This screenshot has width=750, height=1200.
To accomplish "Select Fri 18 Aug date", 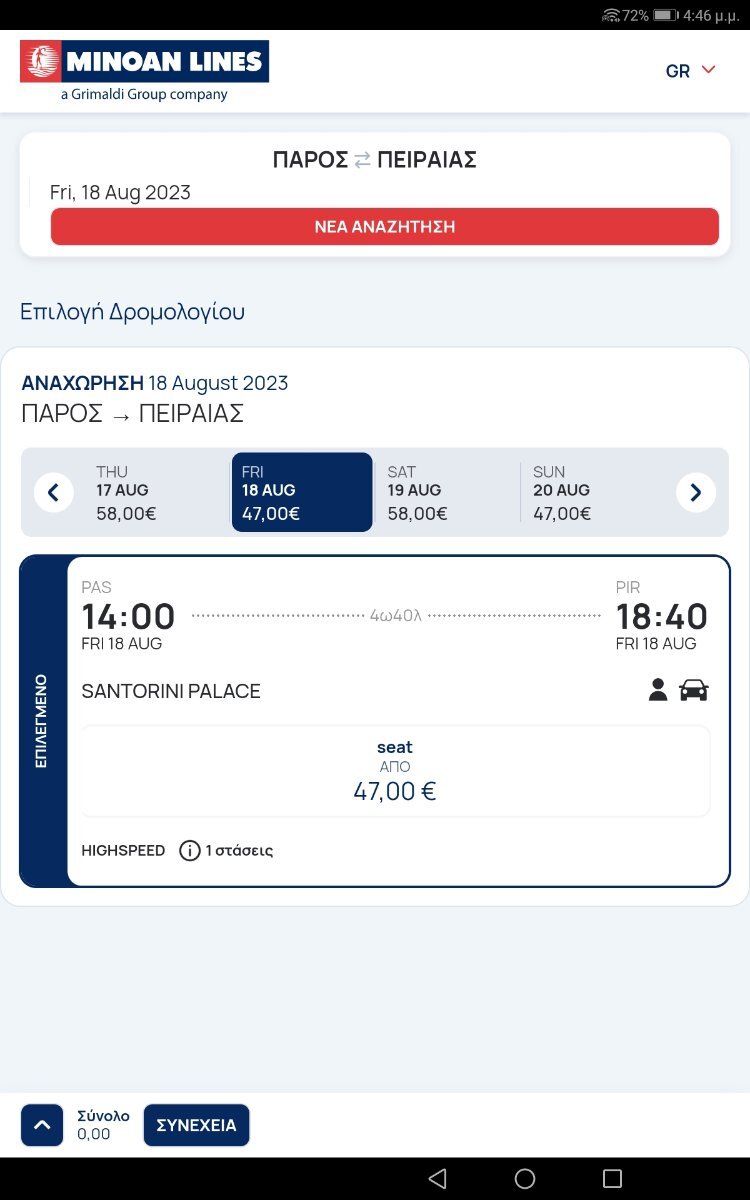I will [302, 492].
